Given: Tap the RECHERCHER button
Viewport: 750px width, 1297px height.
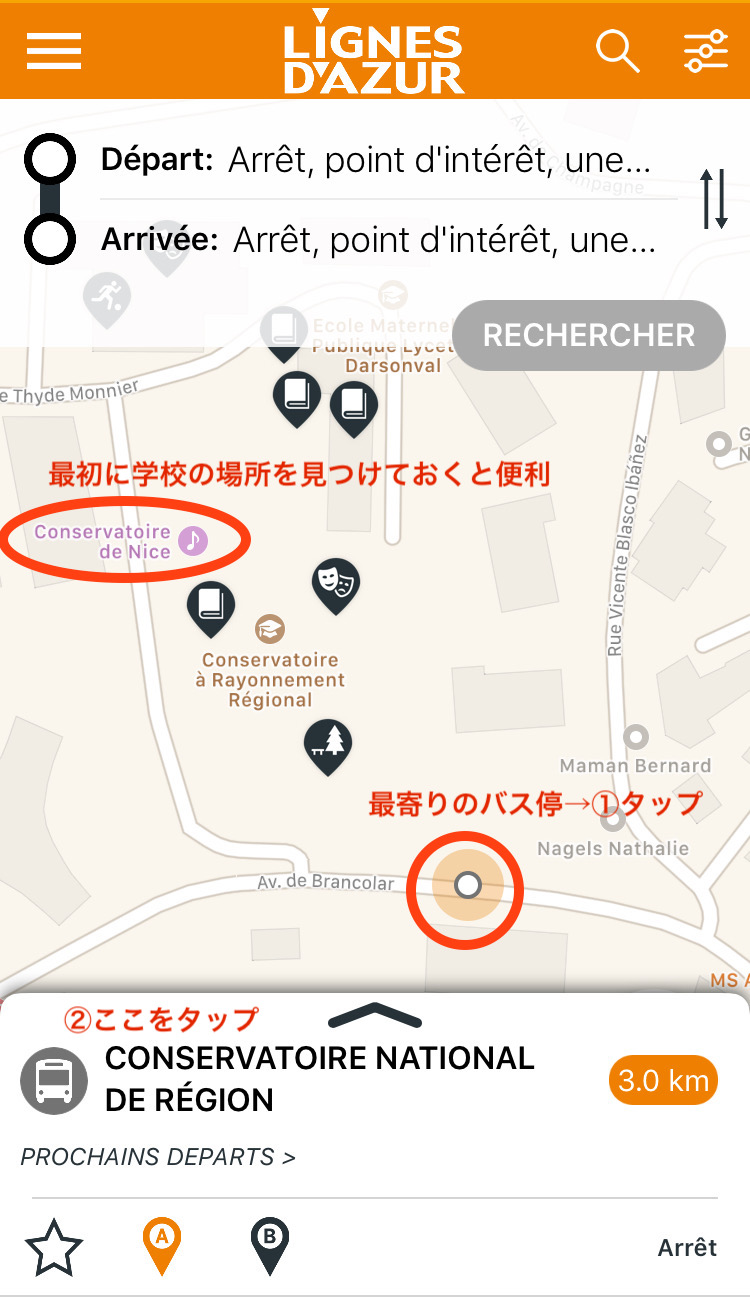Looking at the screenshot, I should point(588,335).
